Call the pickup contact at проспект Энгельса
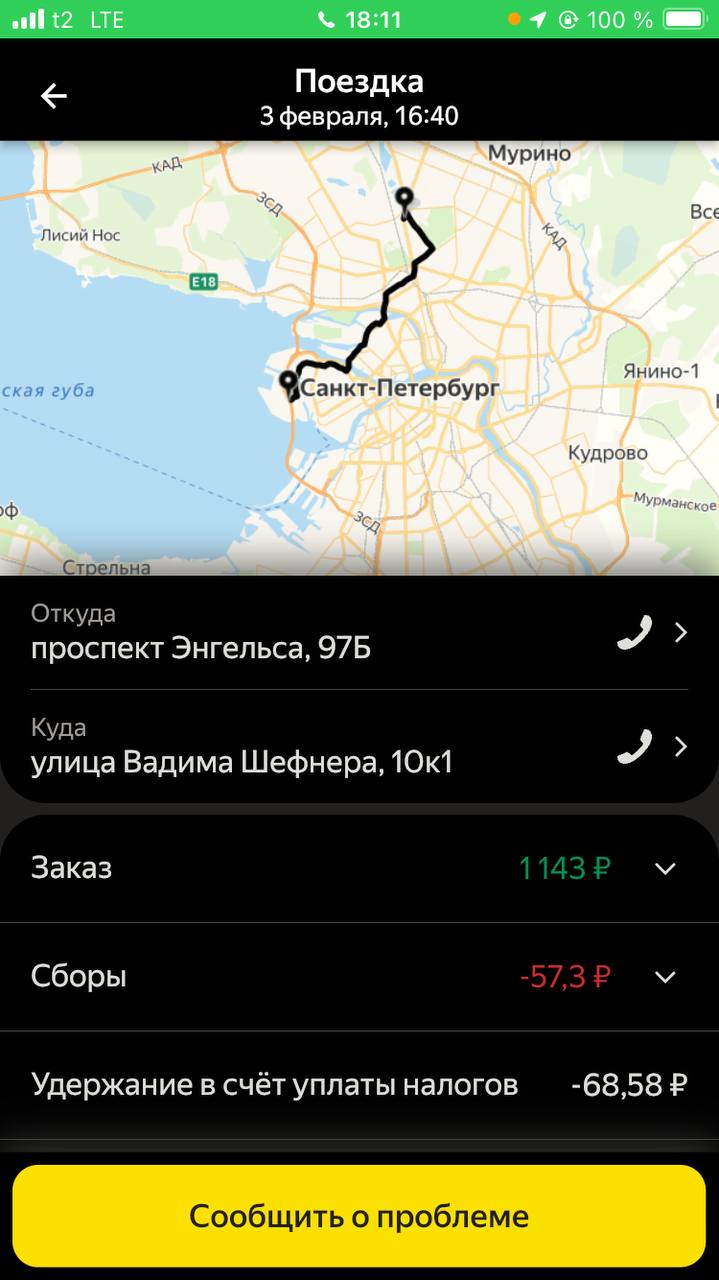The height and width of the screenshot is (1280, 719). [x=634, y=632]
